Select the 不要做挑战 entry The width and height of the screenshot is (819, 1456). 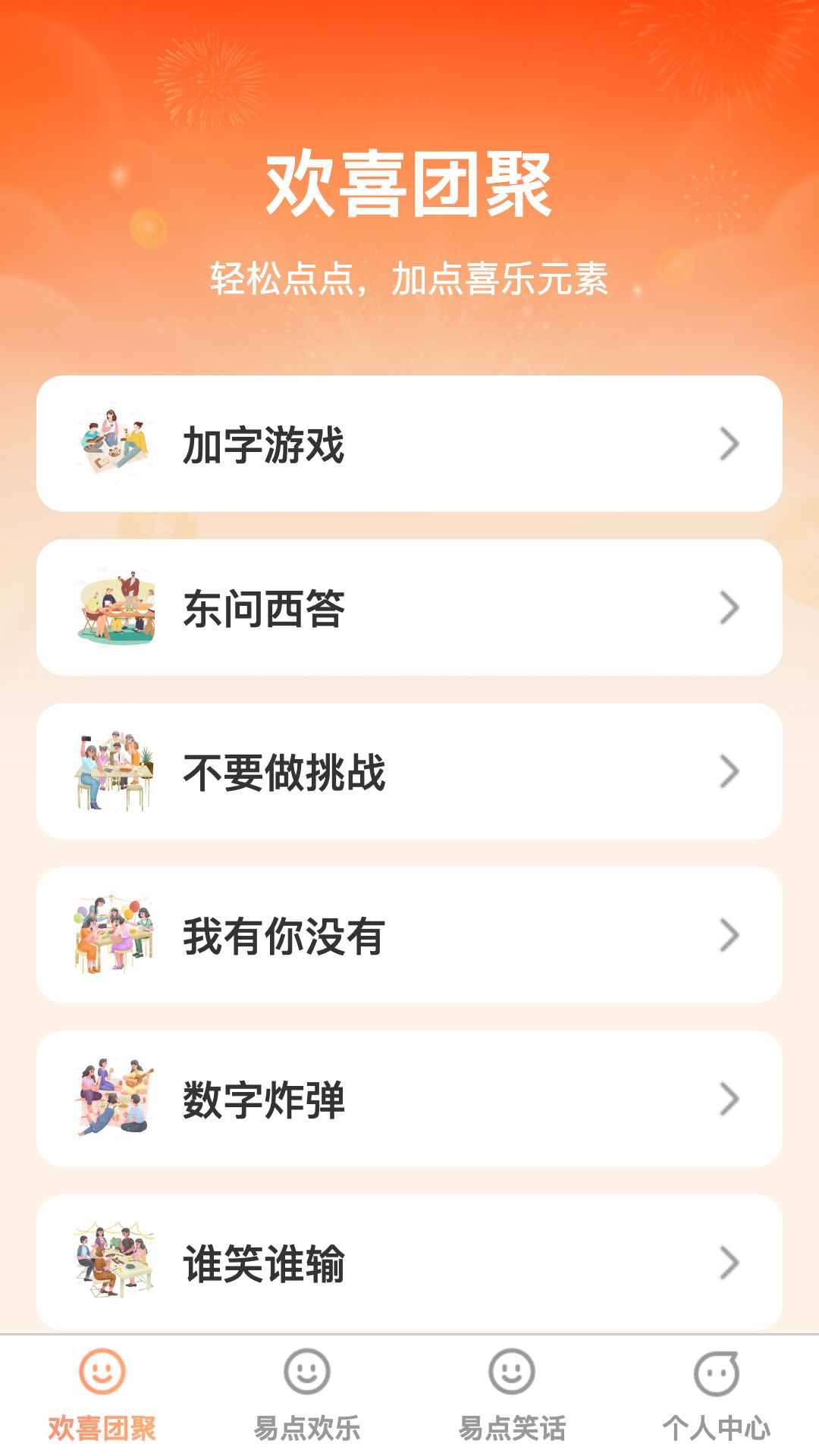click(409, 771)
